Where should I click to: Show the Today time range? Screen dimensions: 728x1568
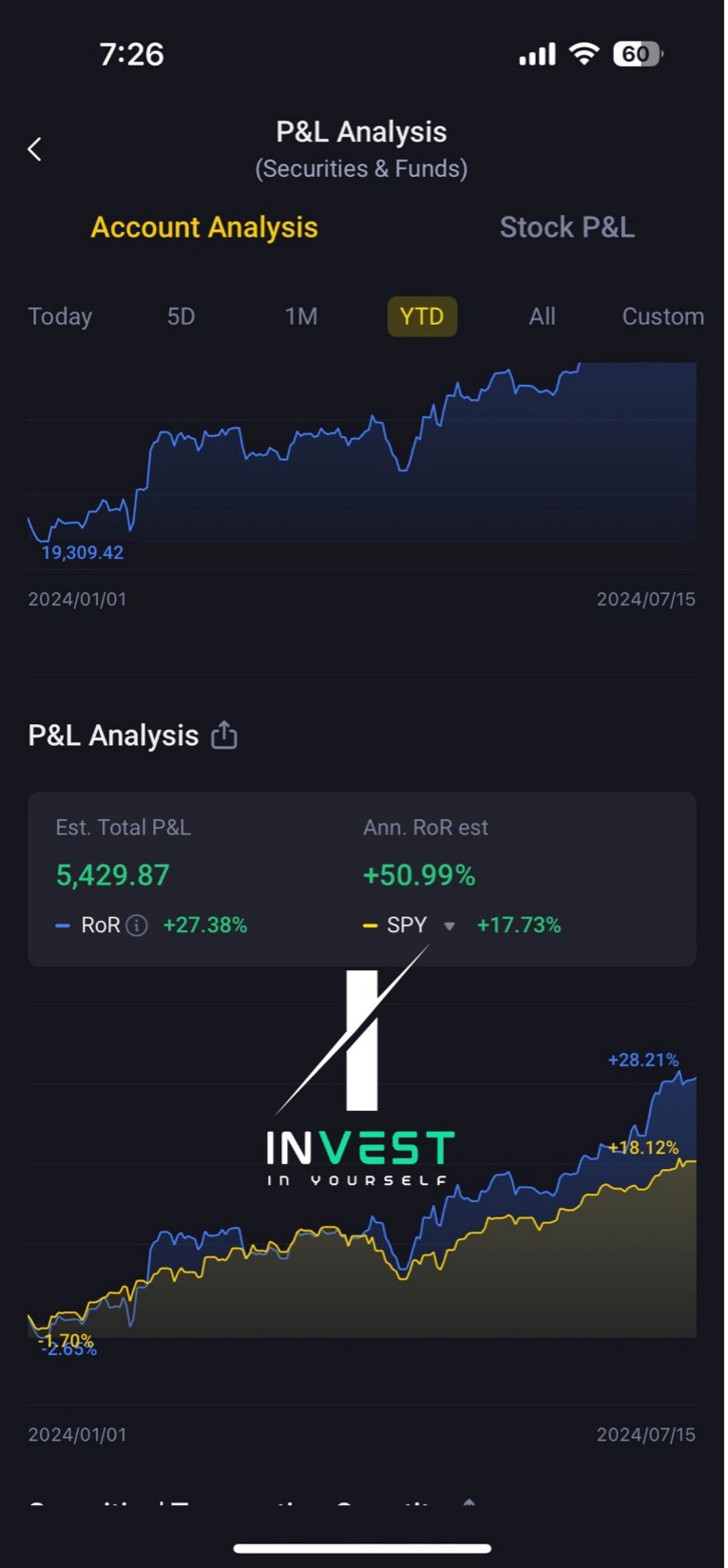60,316
